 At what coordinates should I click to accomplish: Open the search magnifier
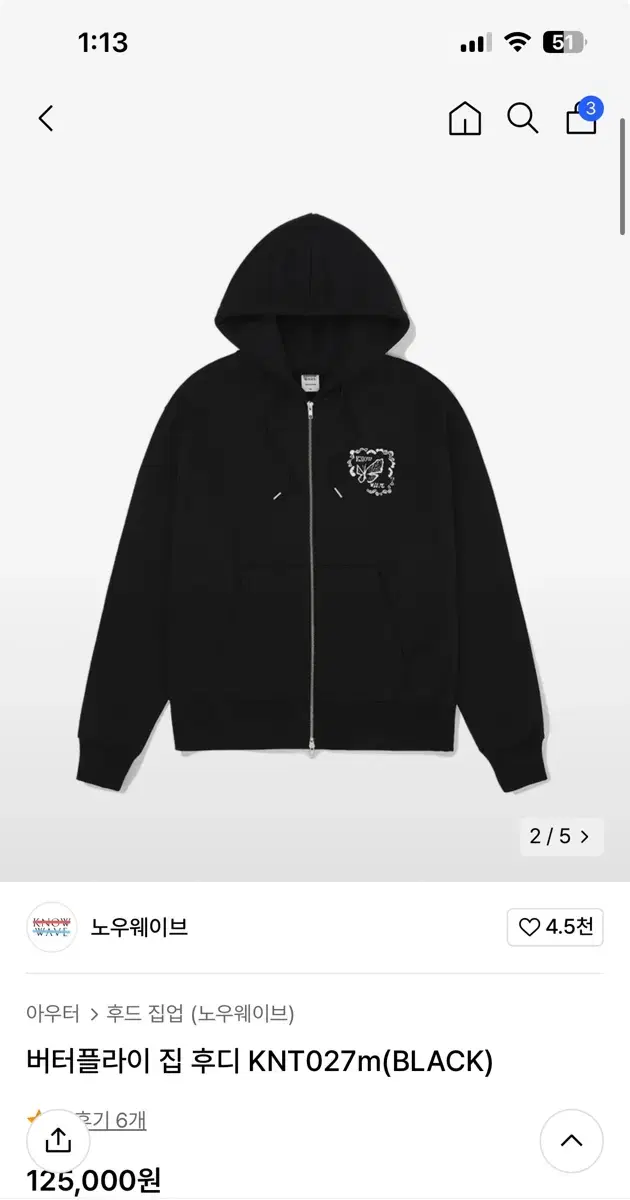point(522,119)
